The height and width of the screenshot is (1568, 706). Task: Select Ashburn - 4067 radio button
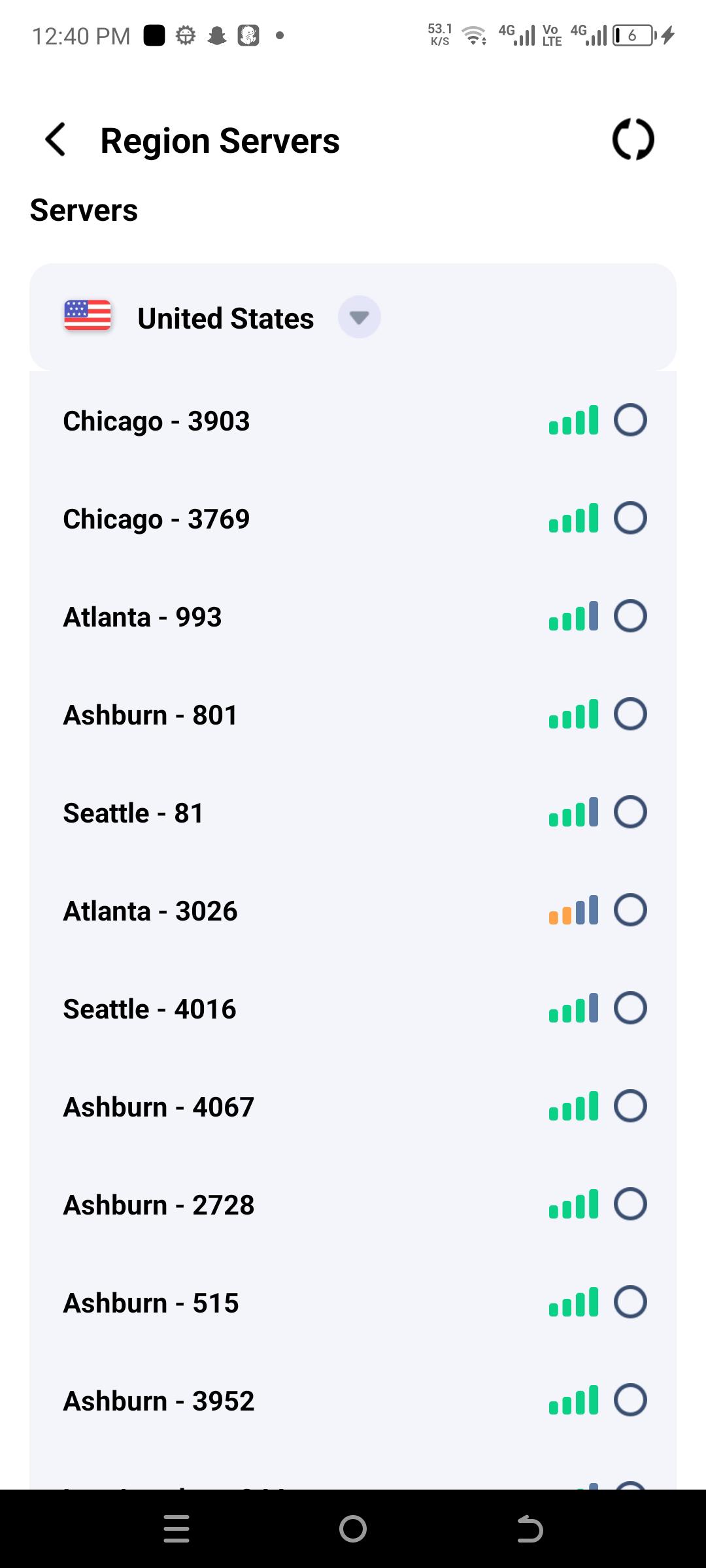[630, 1106]
